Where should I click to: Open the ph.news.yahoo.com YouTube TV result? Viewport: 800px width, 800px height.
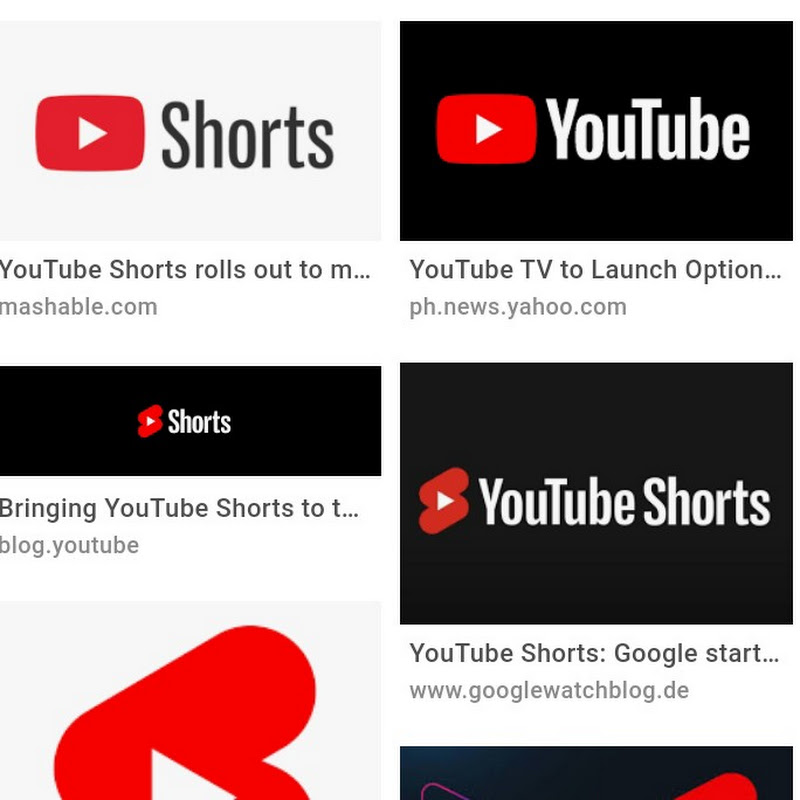pos(595,132)
